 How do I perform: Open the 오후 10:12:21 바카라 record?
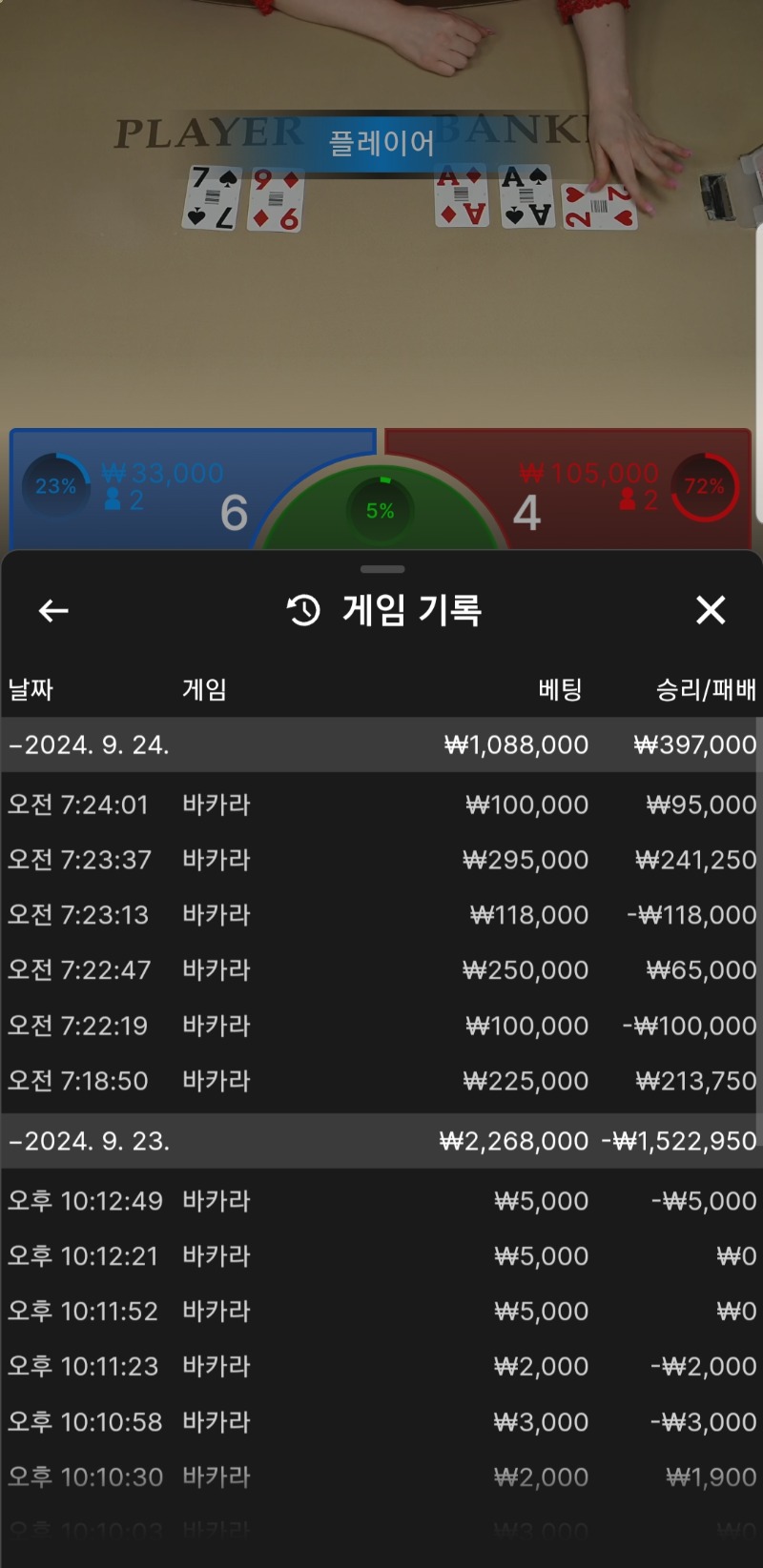(381, 1256)
